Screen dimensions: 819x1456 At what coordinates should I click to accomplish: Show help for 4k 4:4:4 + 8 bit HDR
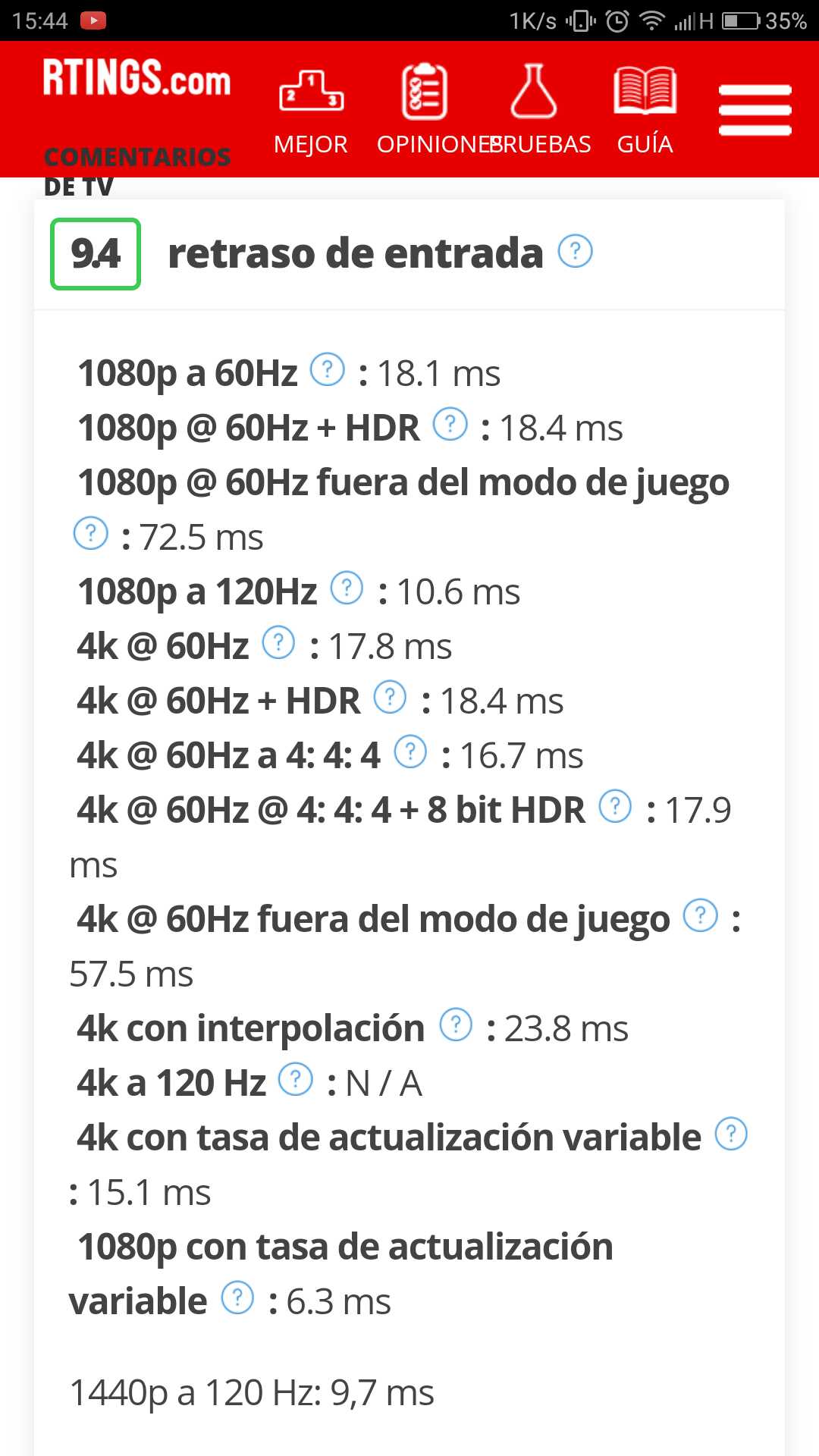[615, 806]
